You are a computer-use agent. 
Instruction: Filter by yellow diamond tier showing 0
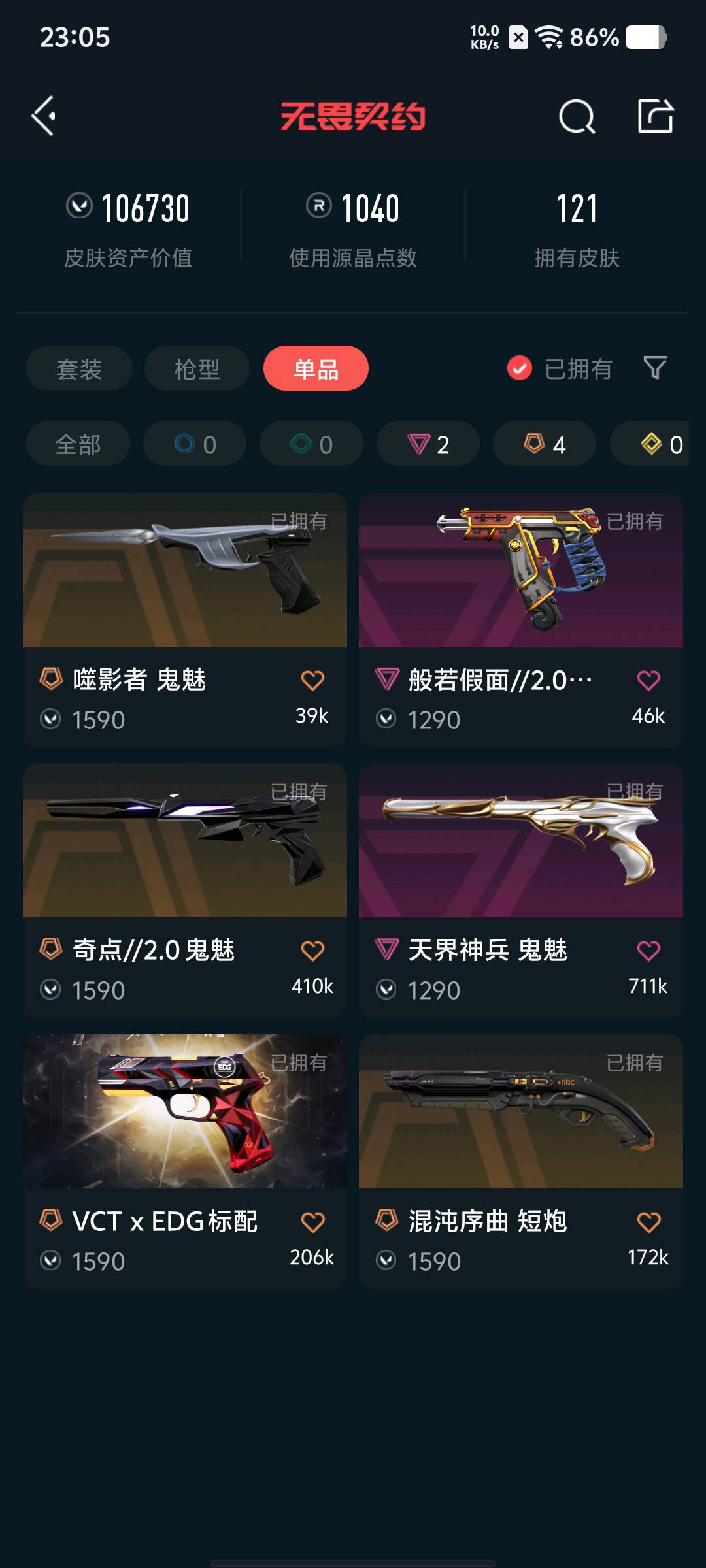[660, 444]
